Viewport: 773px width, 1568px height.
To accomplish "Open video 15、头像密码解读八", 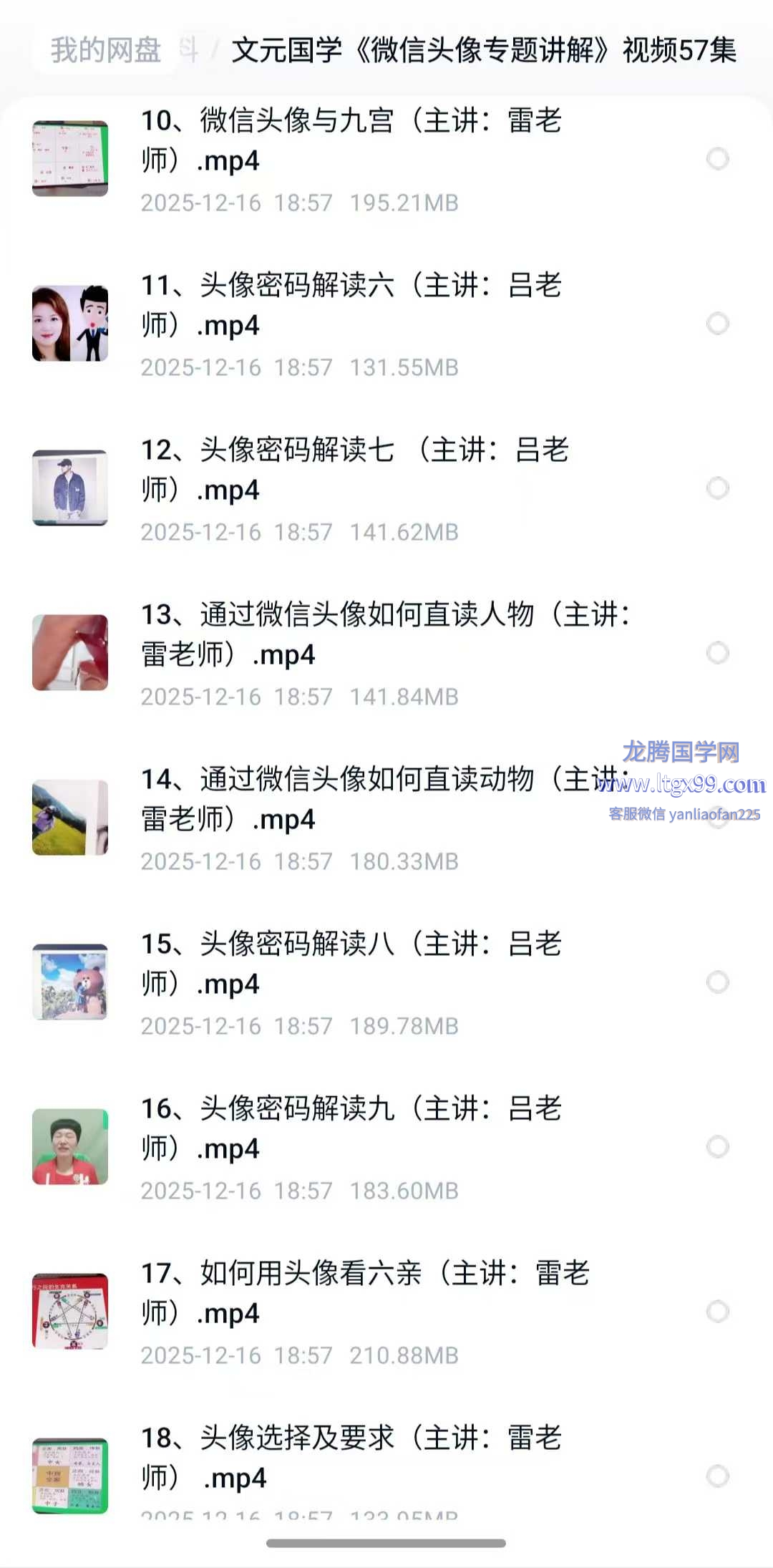I will [351, 964].
